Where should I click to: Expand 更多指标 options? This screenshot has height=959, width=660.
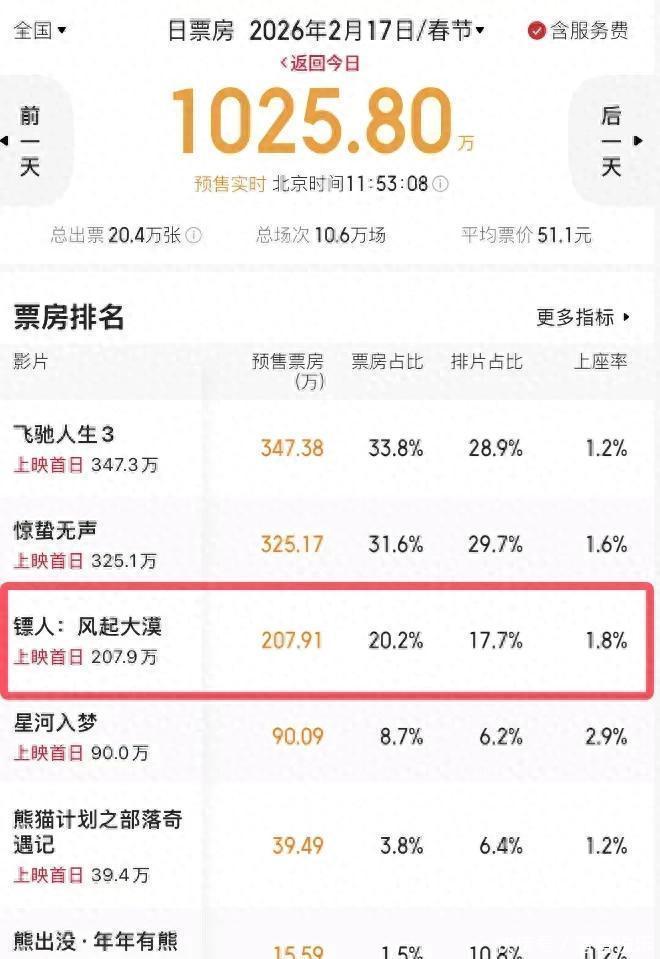tap(584, 318)
